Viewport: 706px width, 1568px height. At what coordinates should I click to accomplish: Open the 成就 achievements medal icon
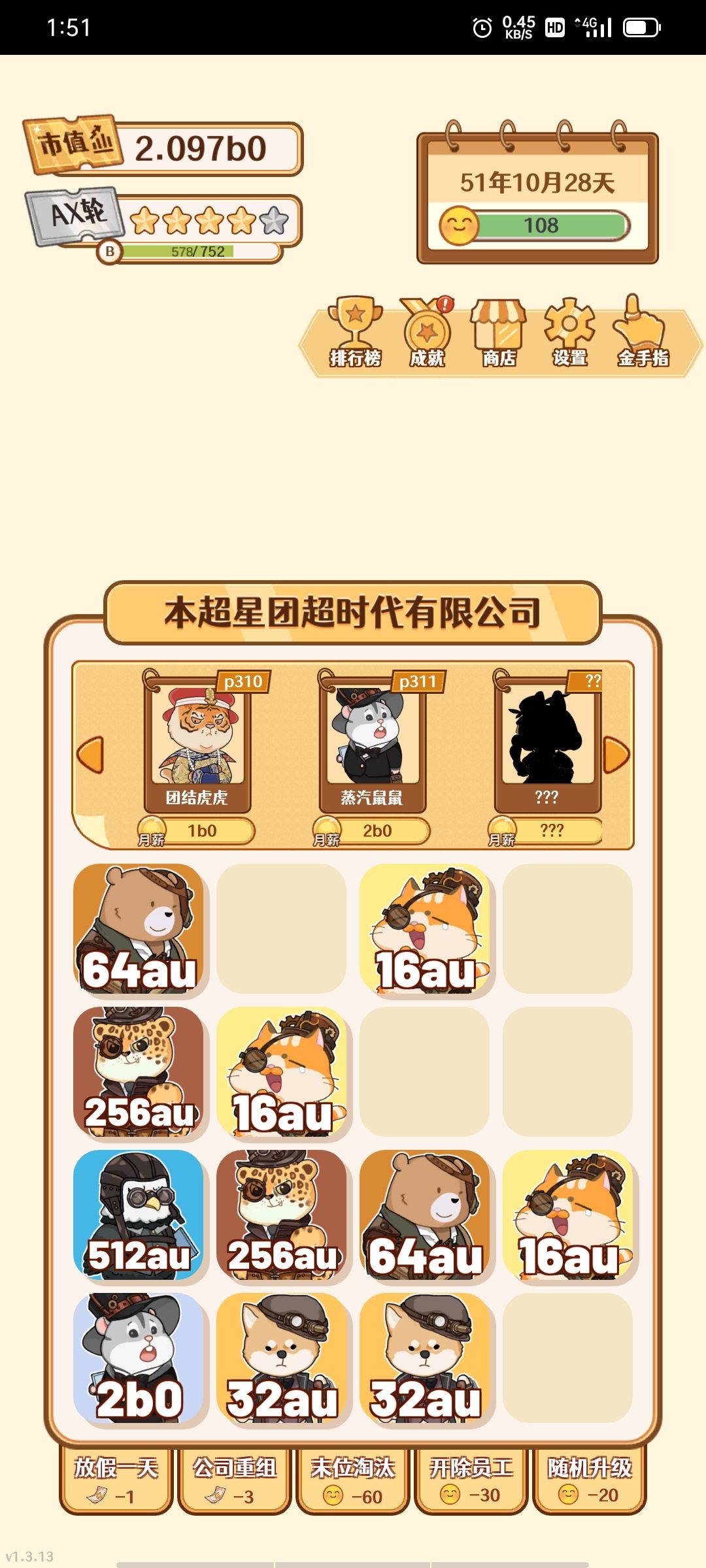[x=426, y=330]
